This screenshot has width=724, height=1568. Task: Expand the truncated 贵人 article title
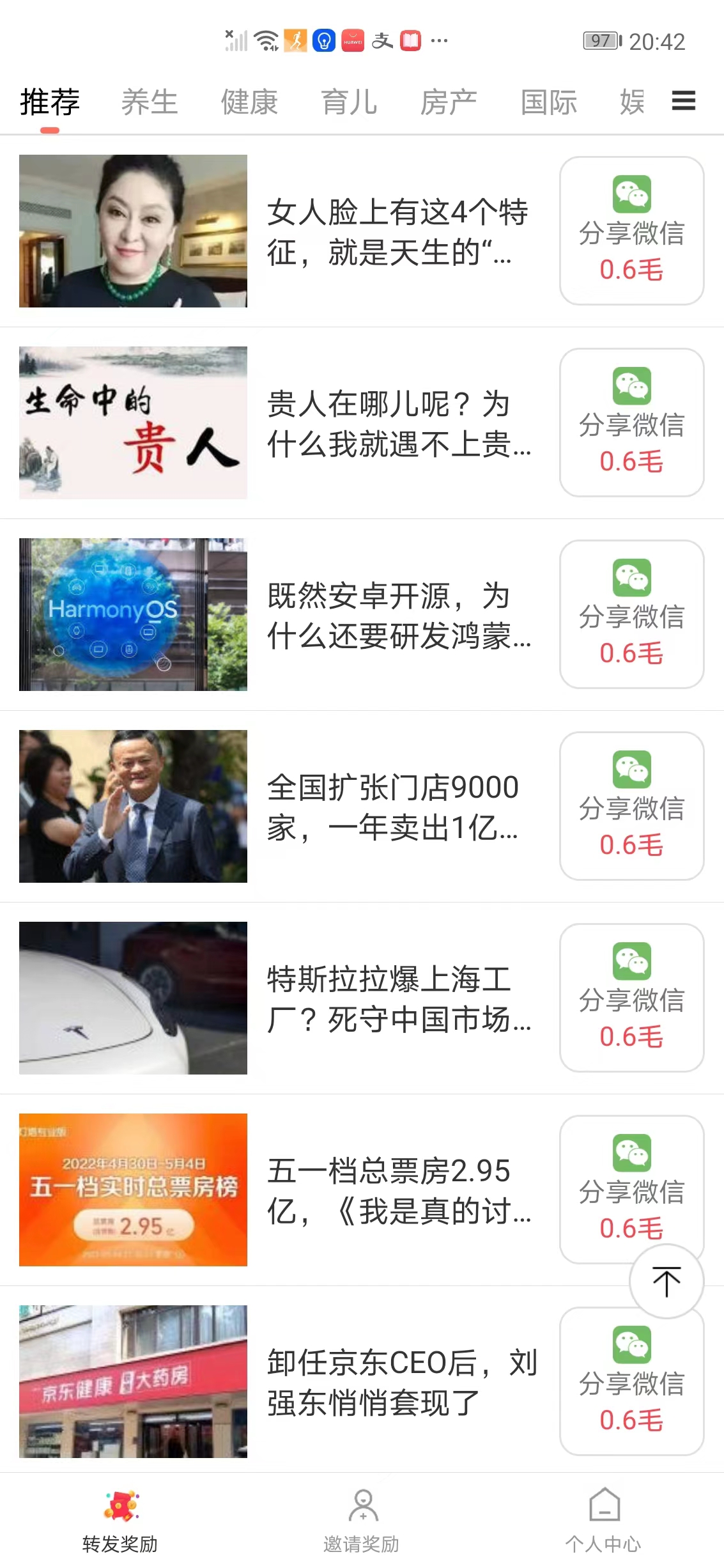399,427
